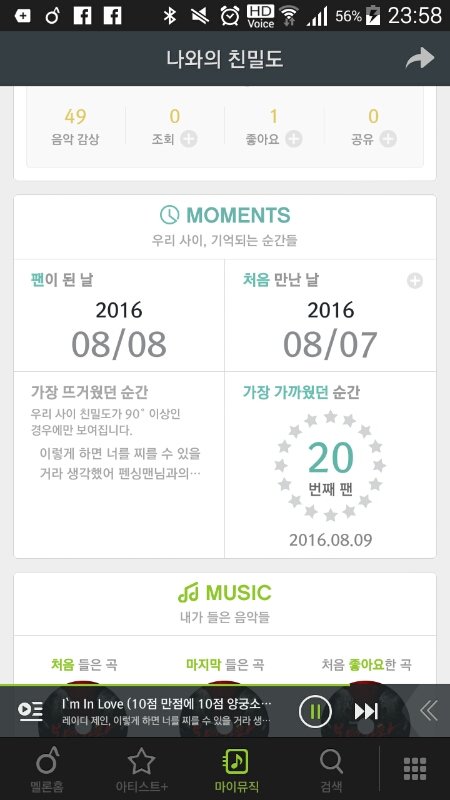Image resolution: width=450 pixels, height=800 pixels.
Task: Open the I'm In Love song title
Action: coord(166,704)
